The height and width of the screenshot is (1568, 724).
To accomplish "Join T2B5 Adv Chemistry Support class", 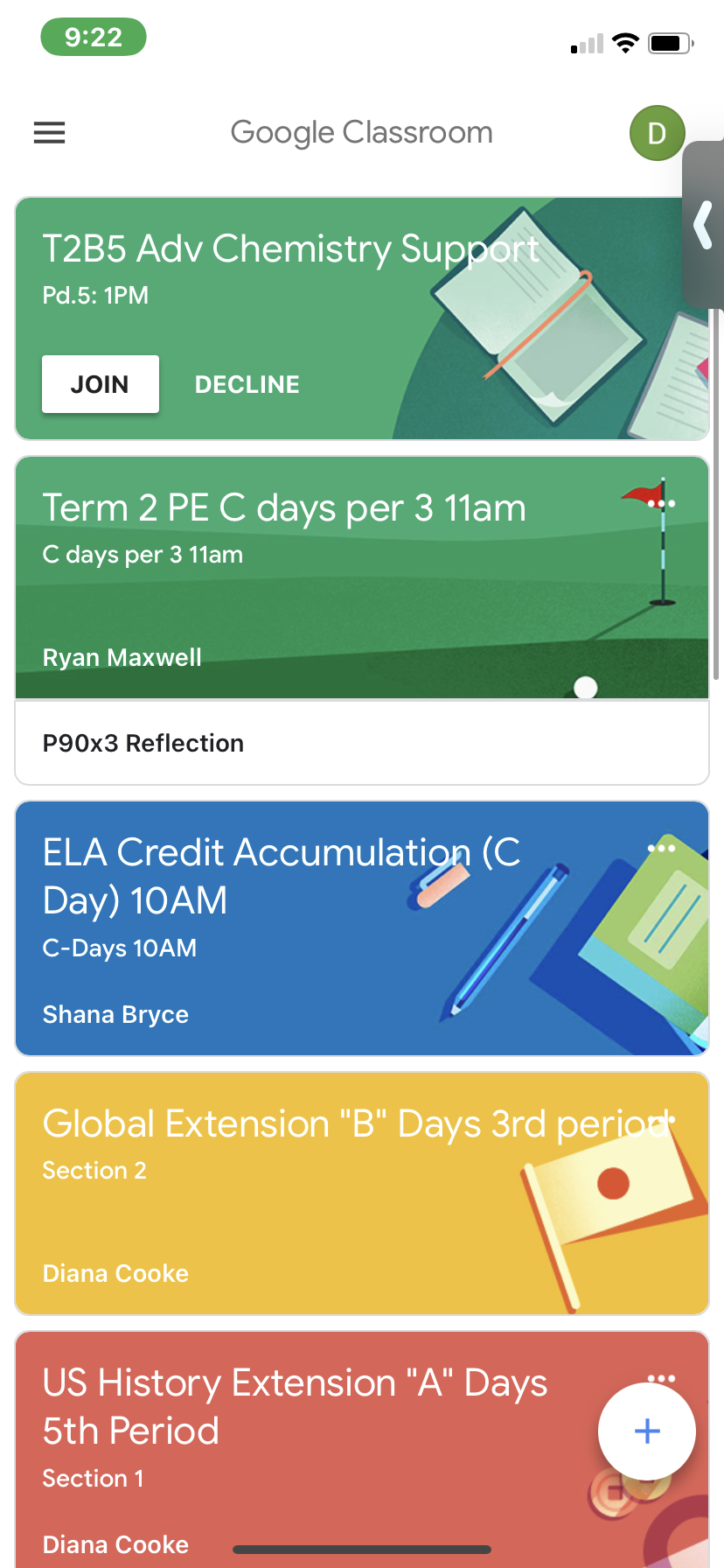I will pos(101,384).
